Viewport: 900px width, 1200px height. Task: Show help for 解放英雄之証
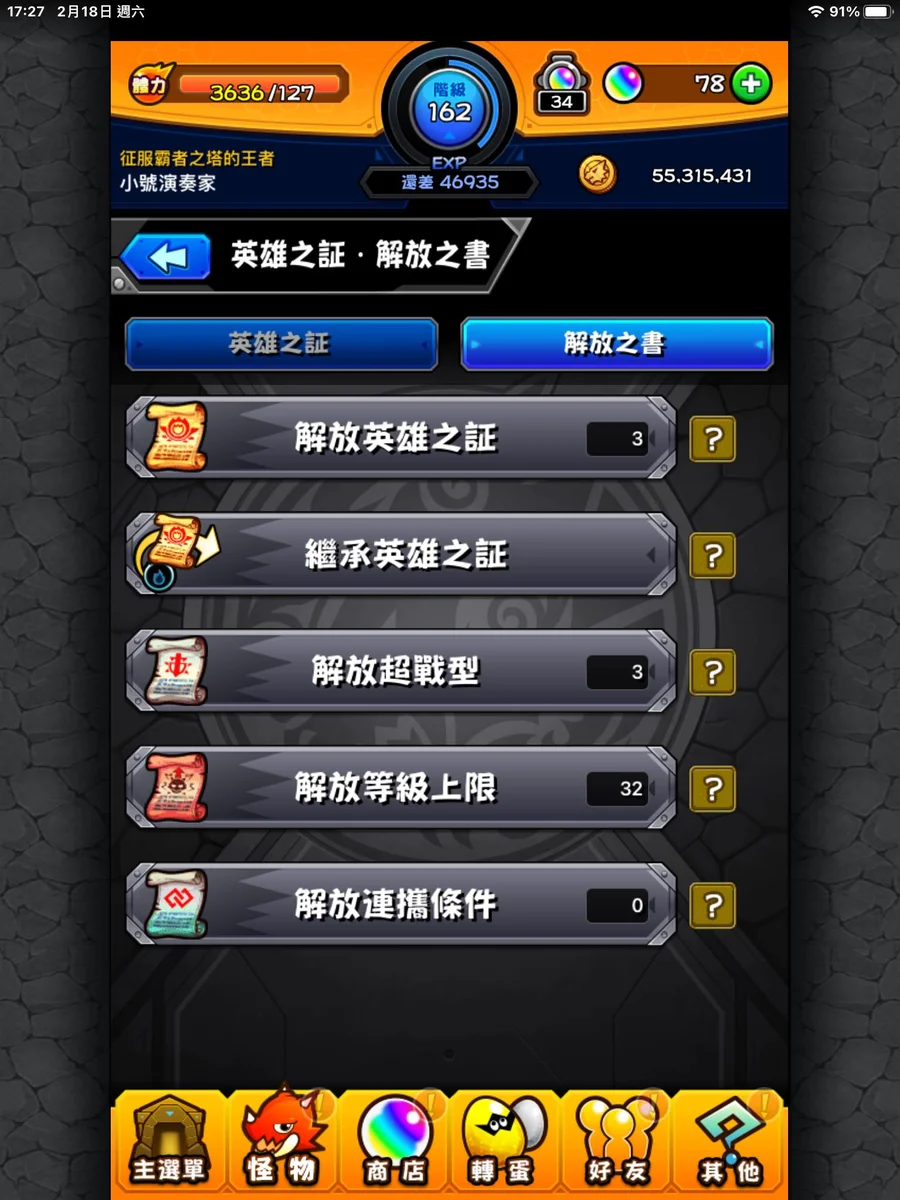[x=713, y=439]
